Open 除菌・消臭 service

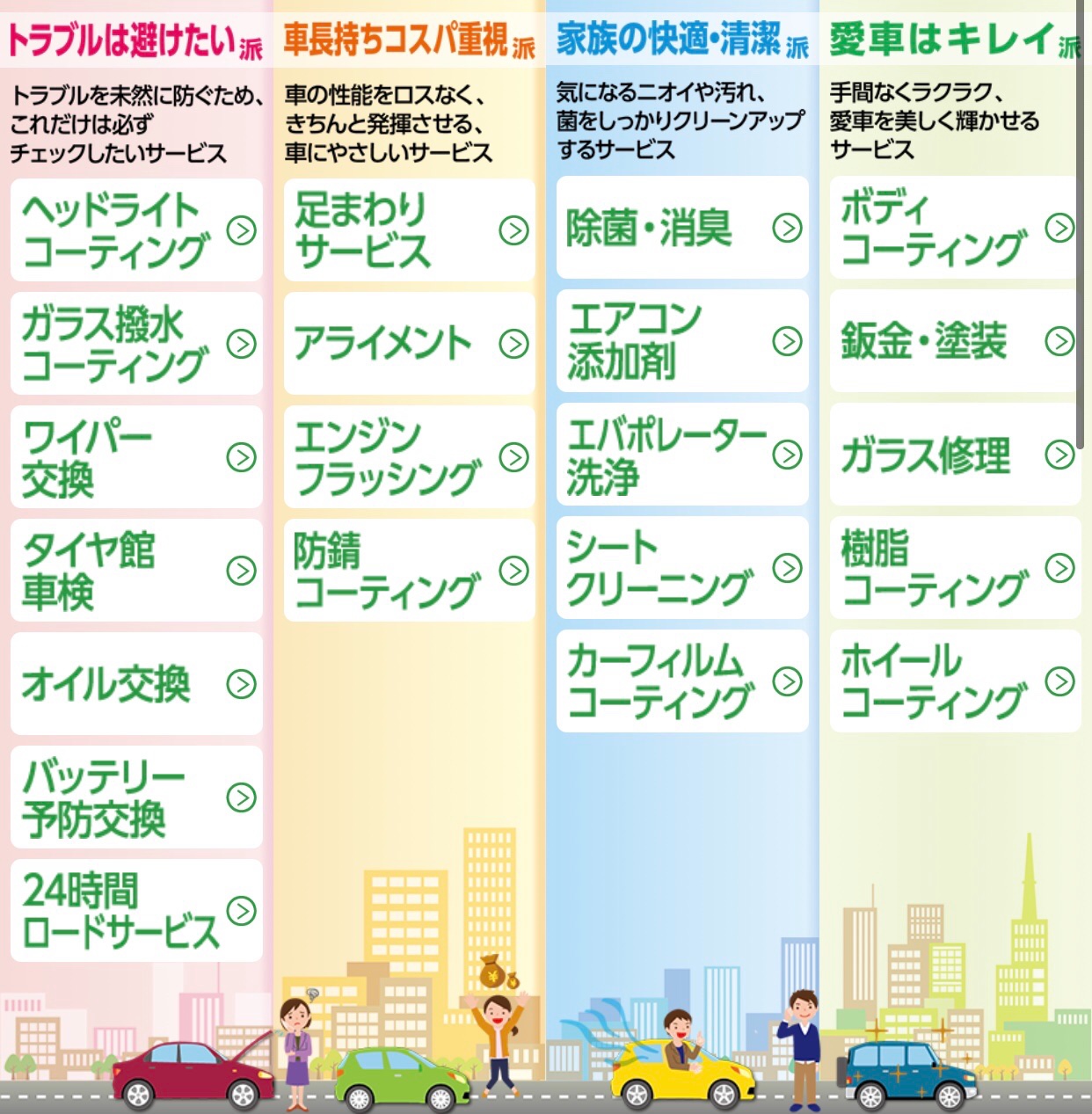[x=681, y=228]
